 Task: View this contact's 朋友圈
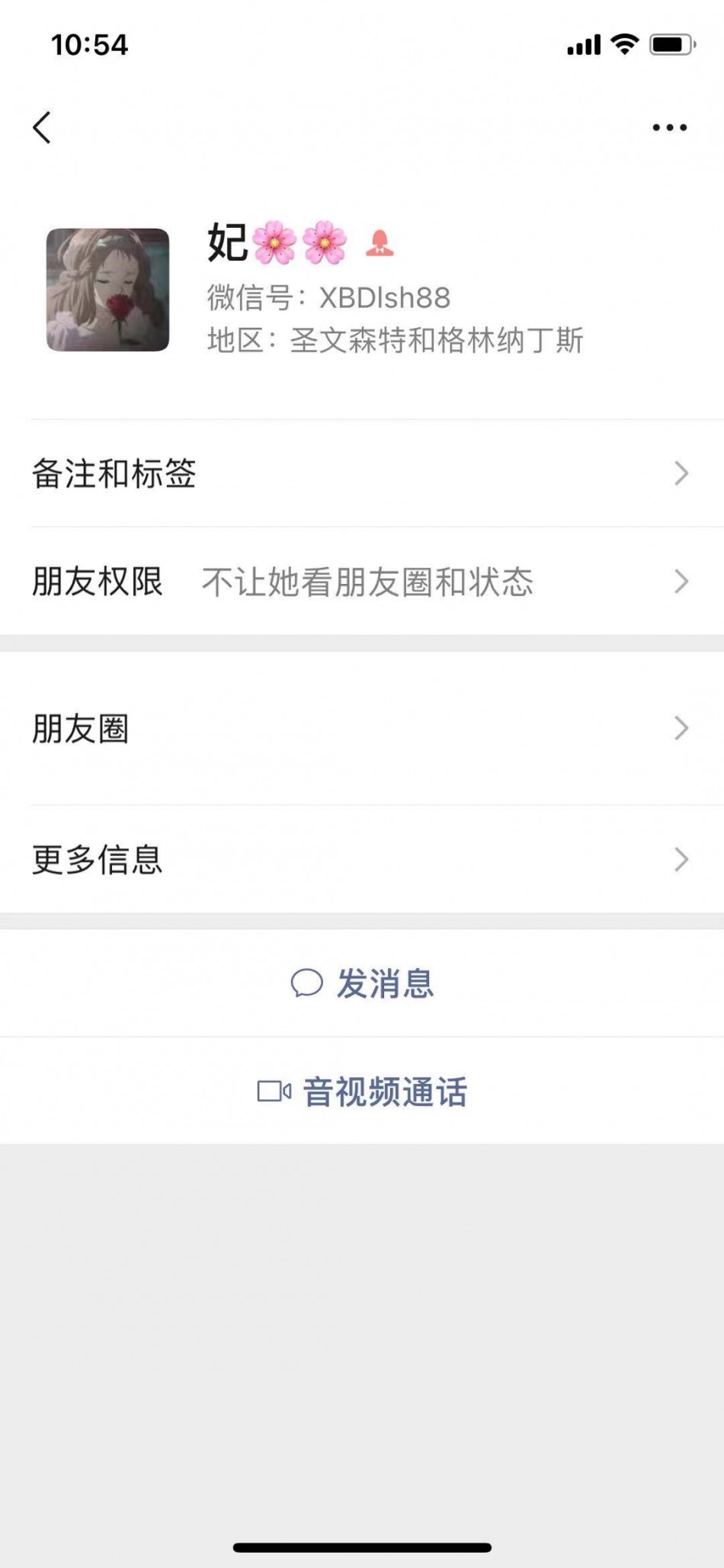tap(362, 729)
